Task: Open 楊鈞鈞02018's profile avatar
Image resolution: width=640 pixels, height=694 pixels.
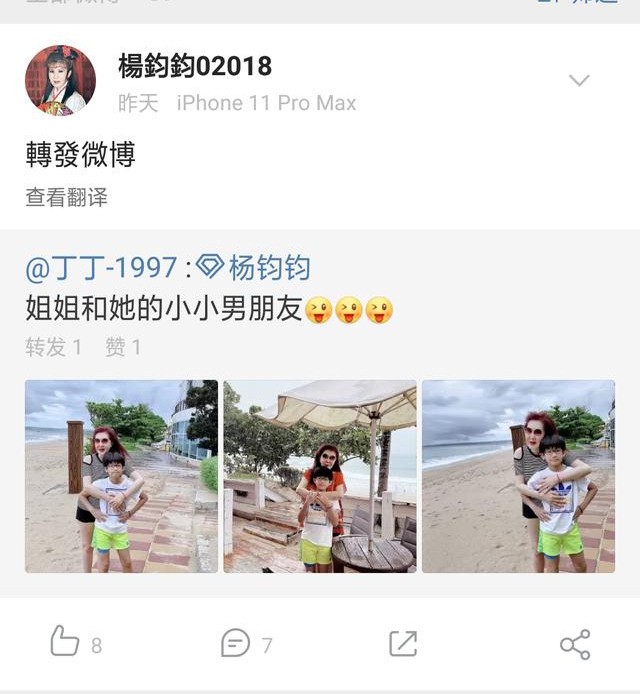Action: point(60,80)
